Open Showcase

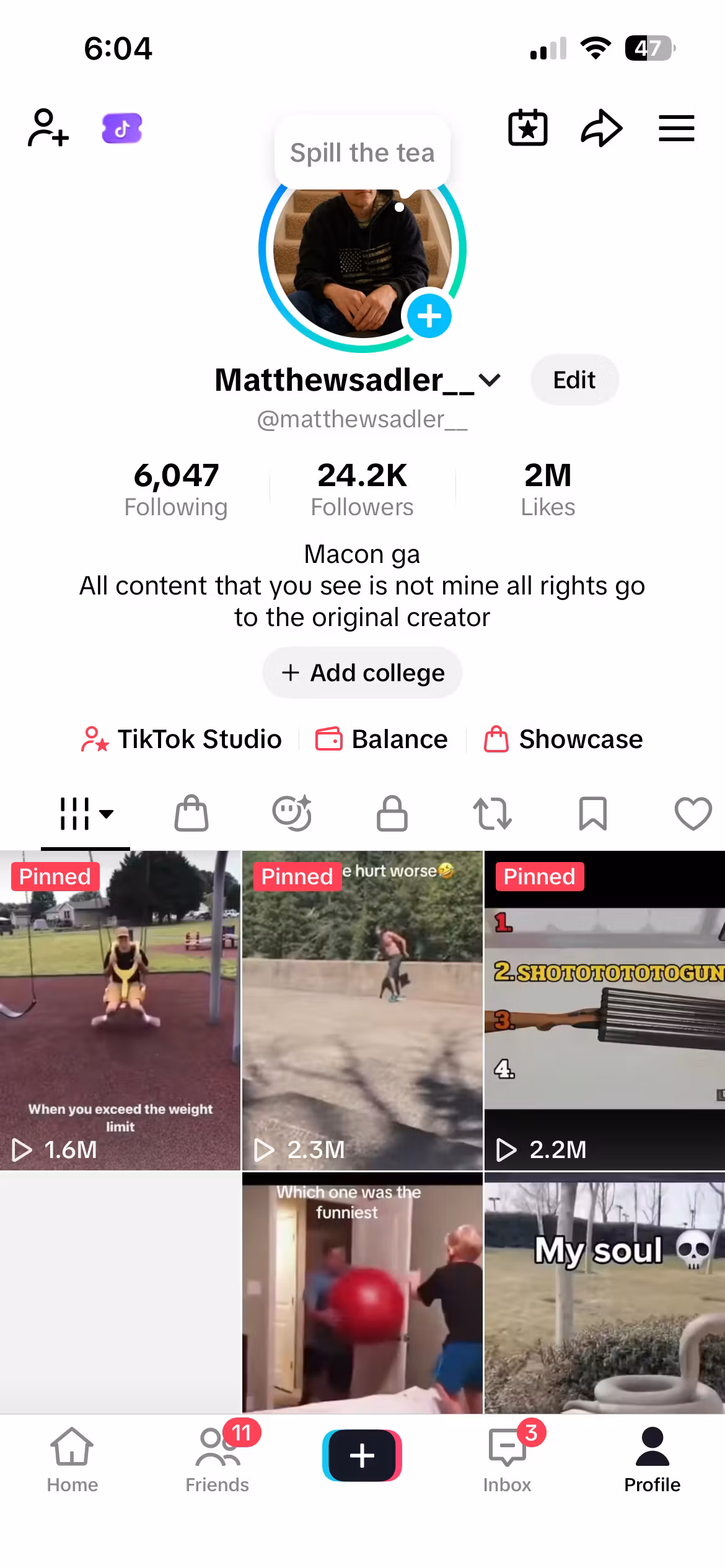563,739
